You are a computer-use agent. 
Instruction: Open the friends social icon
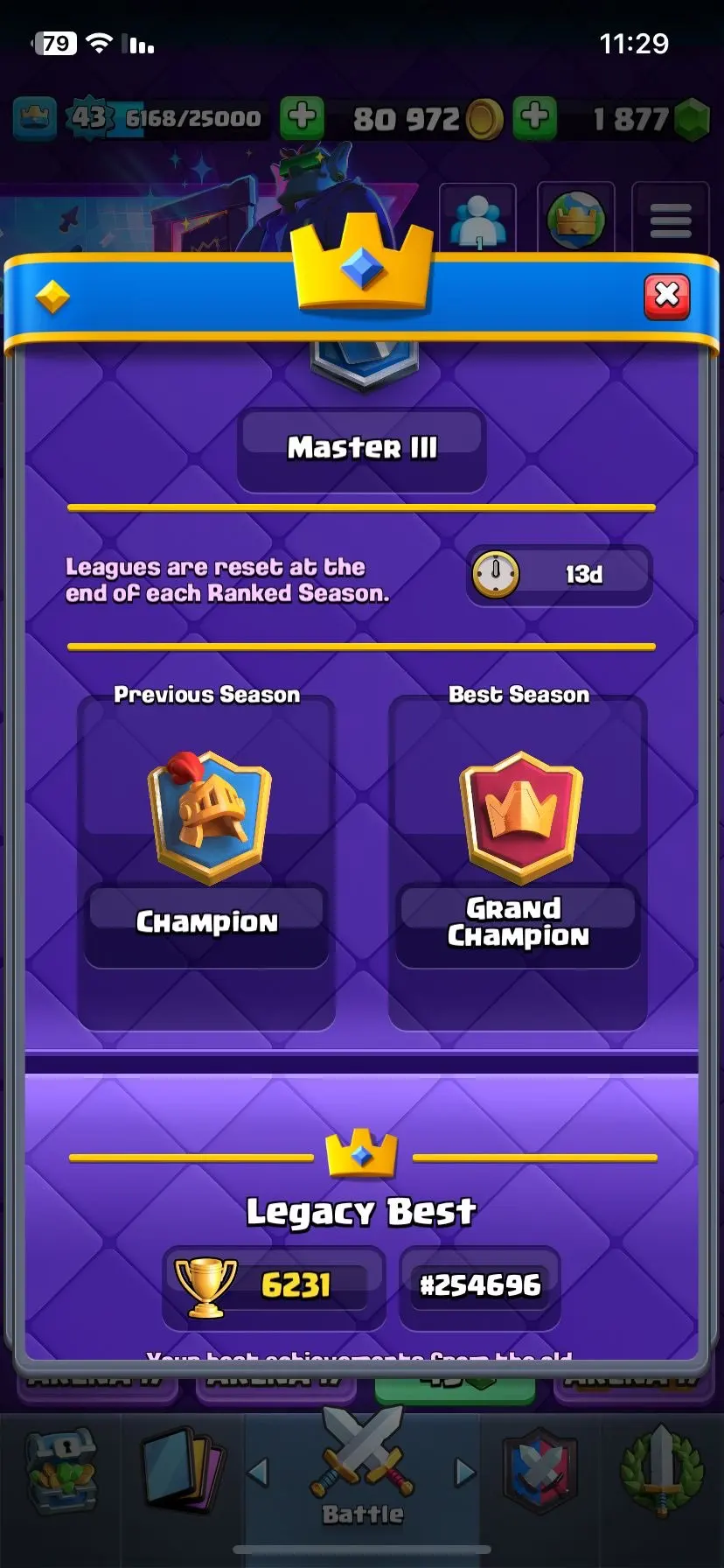click(477, 219)
